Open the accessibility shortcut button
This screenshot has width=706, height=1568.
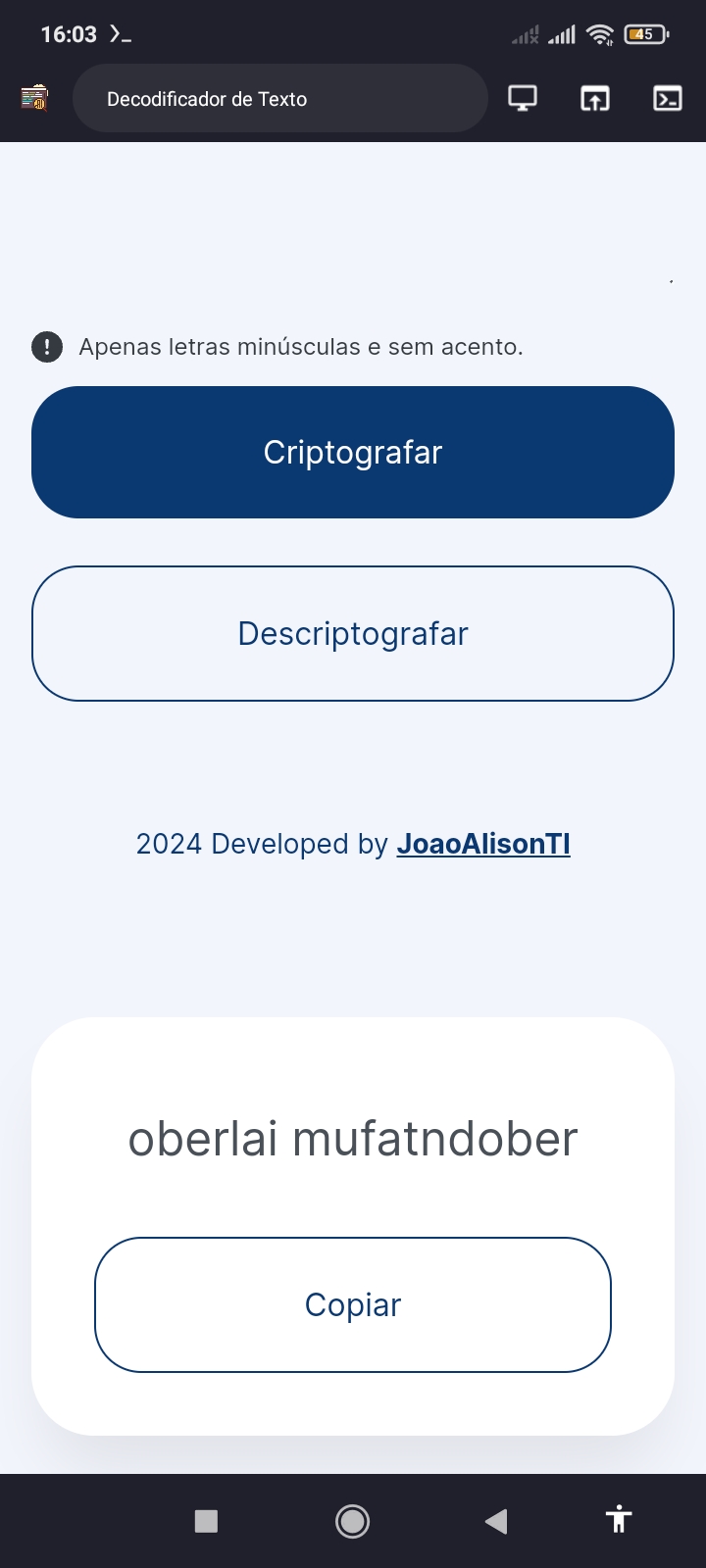(x=619, y=1520)
